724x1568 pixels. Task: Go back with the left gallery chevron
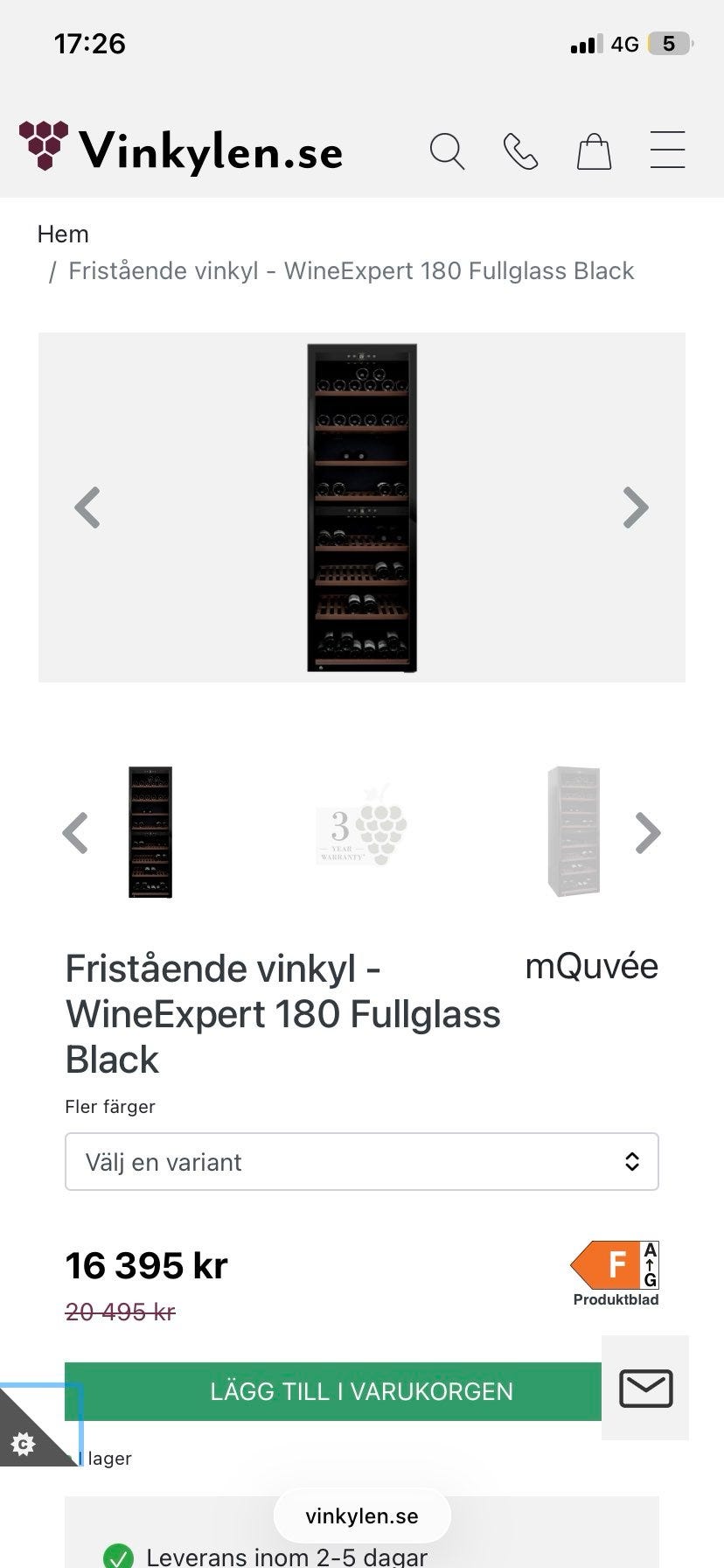tap(87, 507)
